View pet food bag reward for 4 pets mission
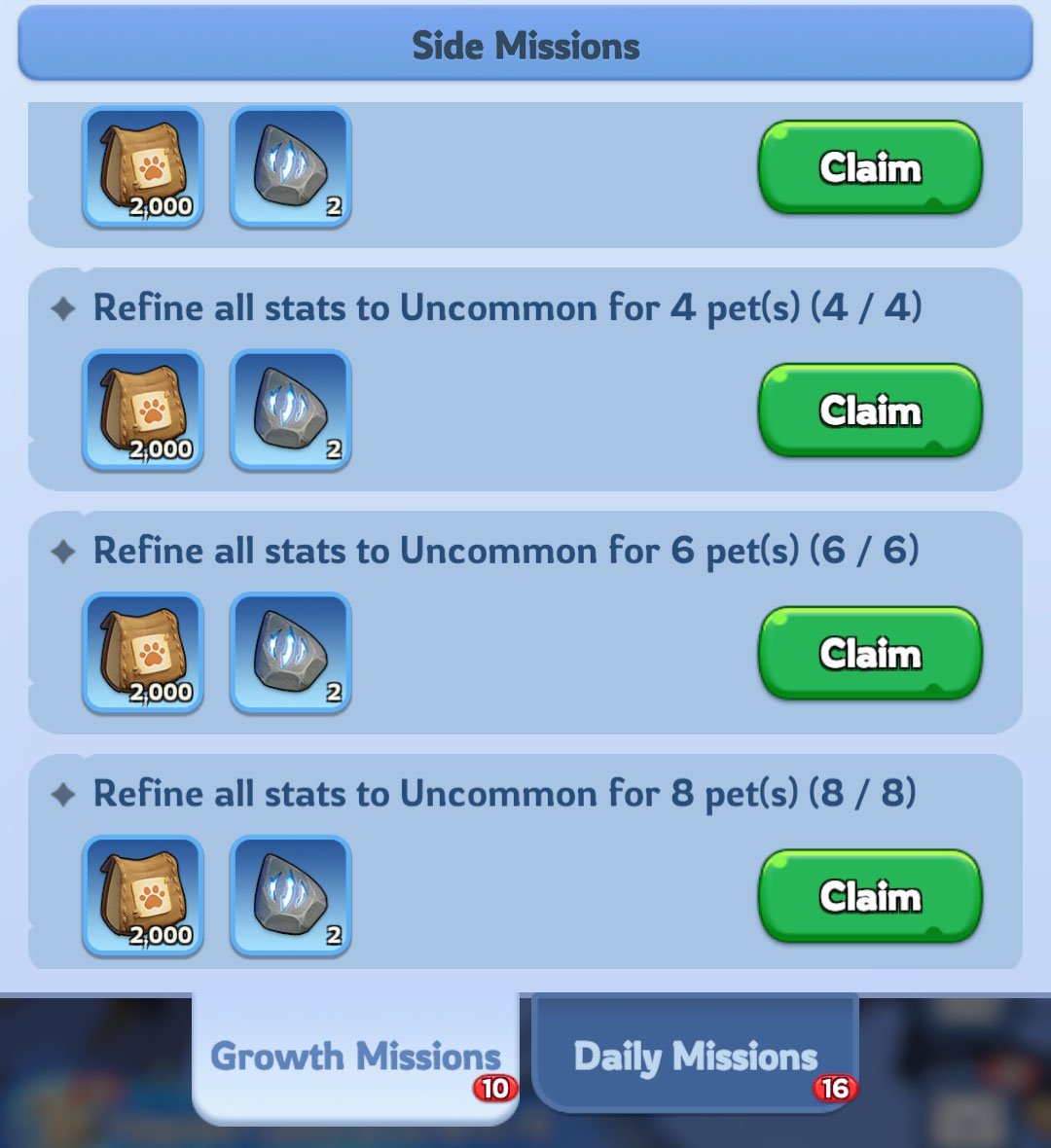The width and height of the screenshot is (1051, 1148). pyautogui.click(x=143, y=411)
